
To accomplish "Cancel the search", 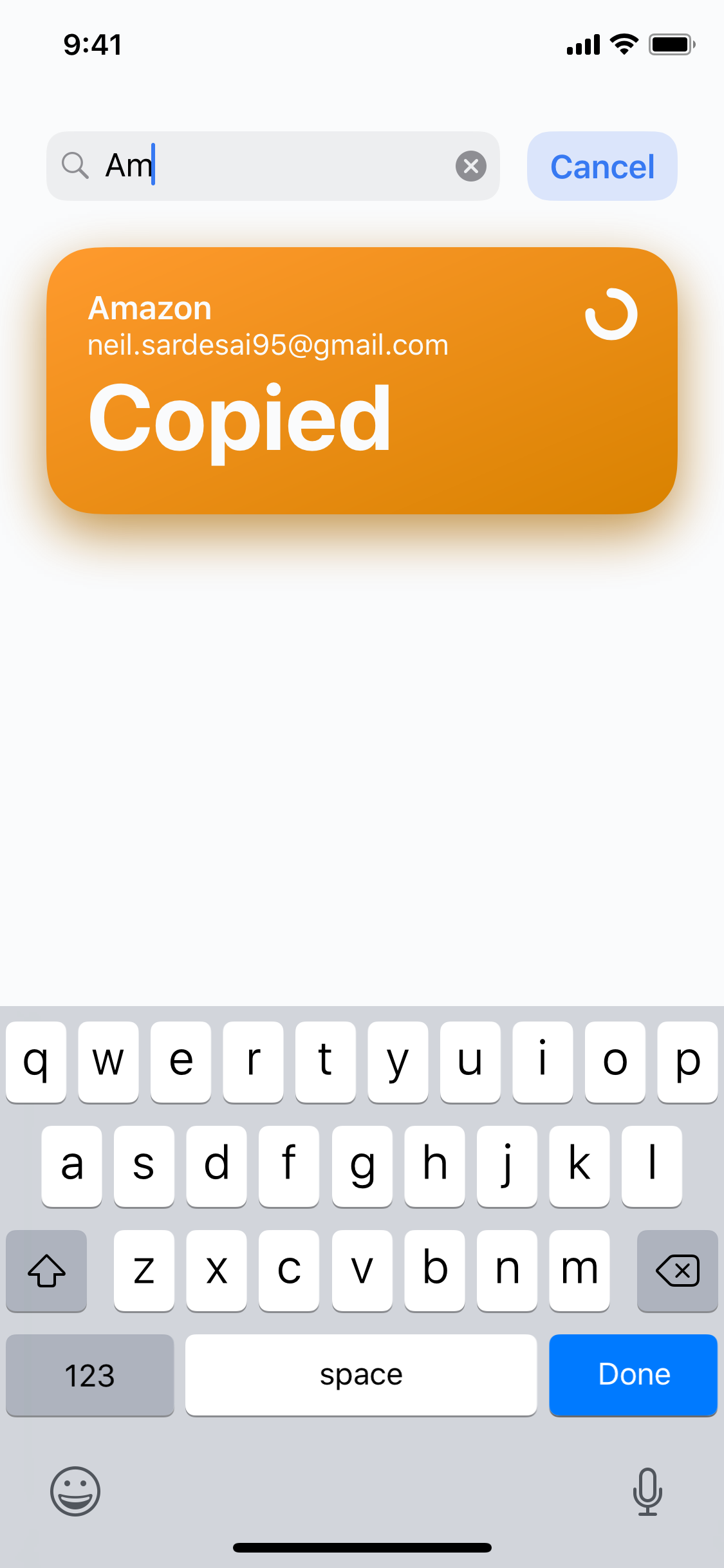I will tap(602, 166).
